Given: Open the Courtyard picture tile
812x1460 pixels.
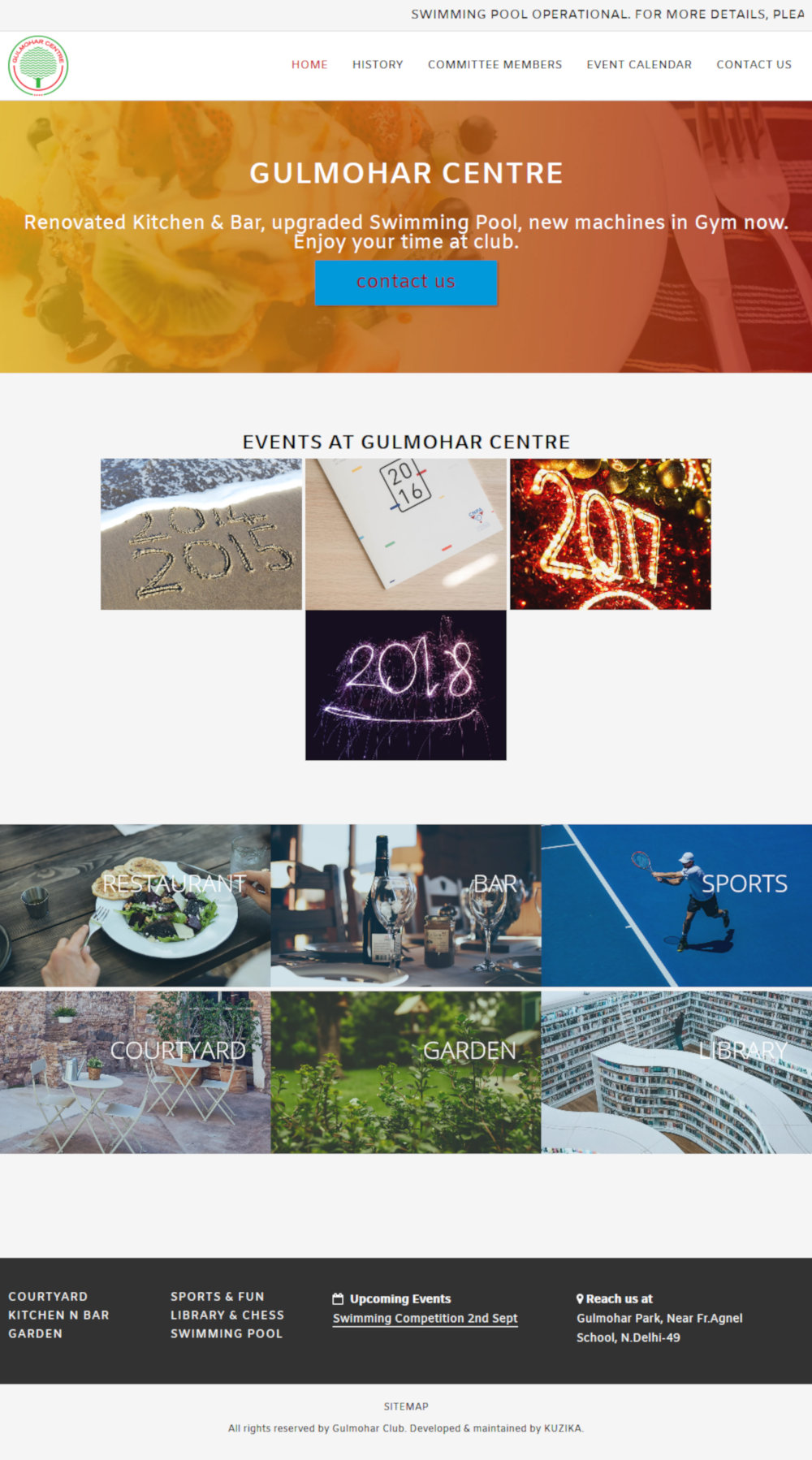Looking at the screenshot, I should [135, 1073].
